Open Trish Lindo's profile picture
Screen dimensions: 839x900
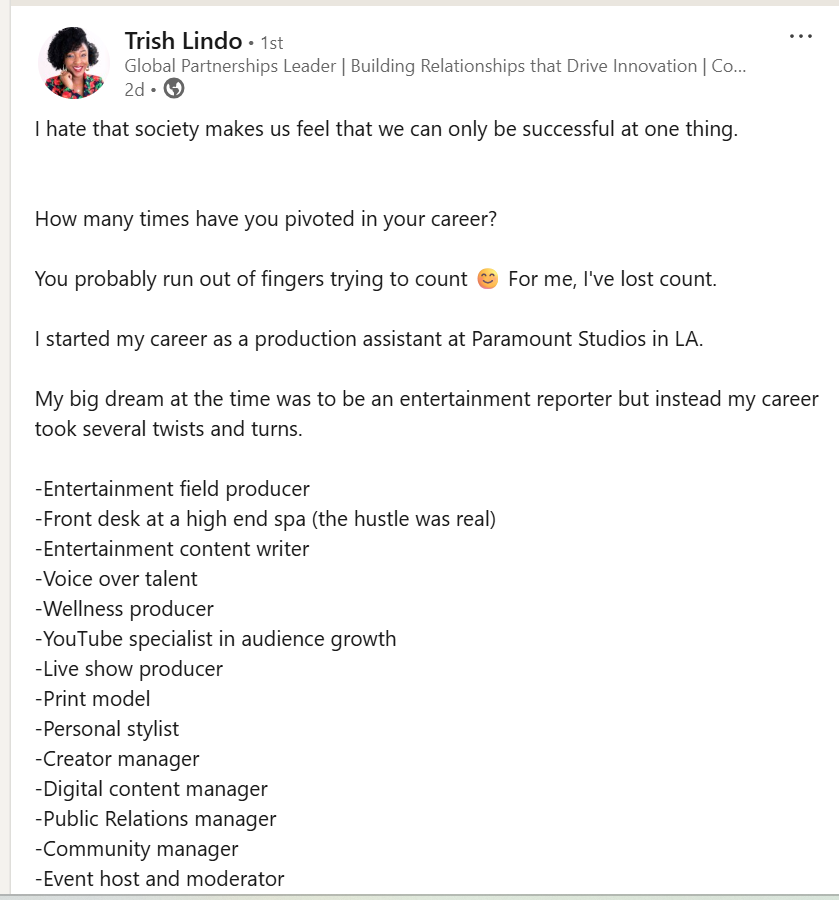pyautogui.click(x=73, y=63)
